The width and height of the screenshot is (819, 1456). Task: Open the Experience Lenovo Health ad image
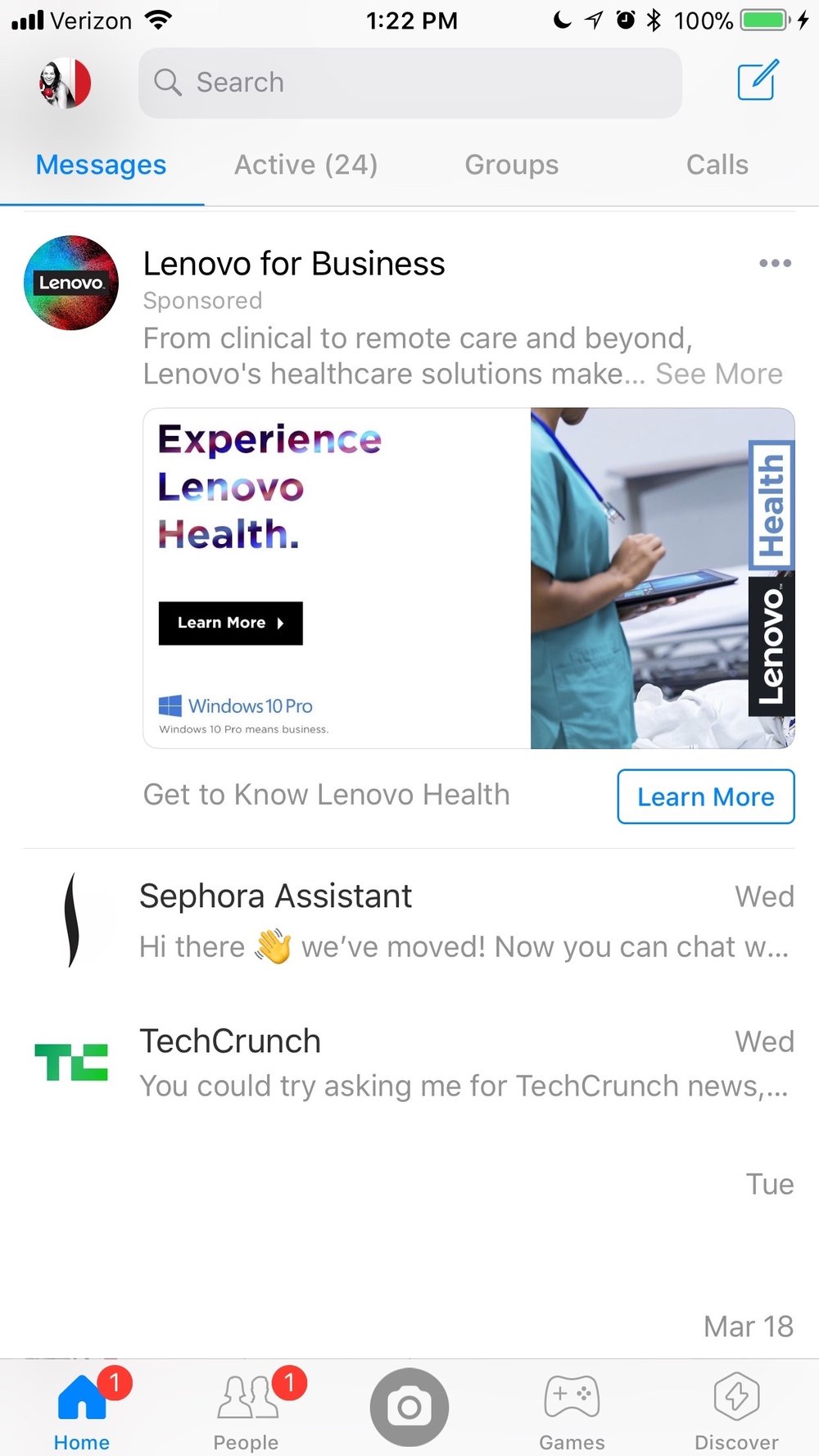tap(468, 578)
